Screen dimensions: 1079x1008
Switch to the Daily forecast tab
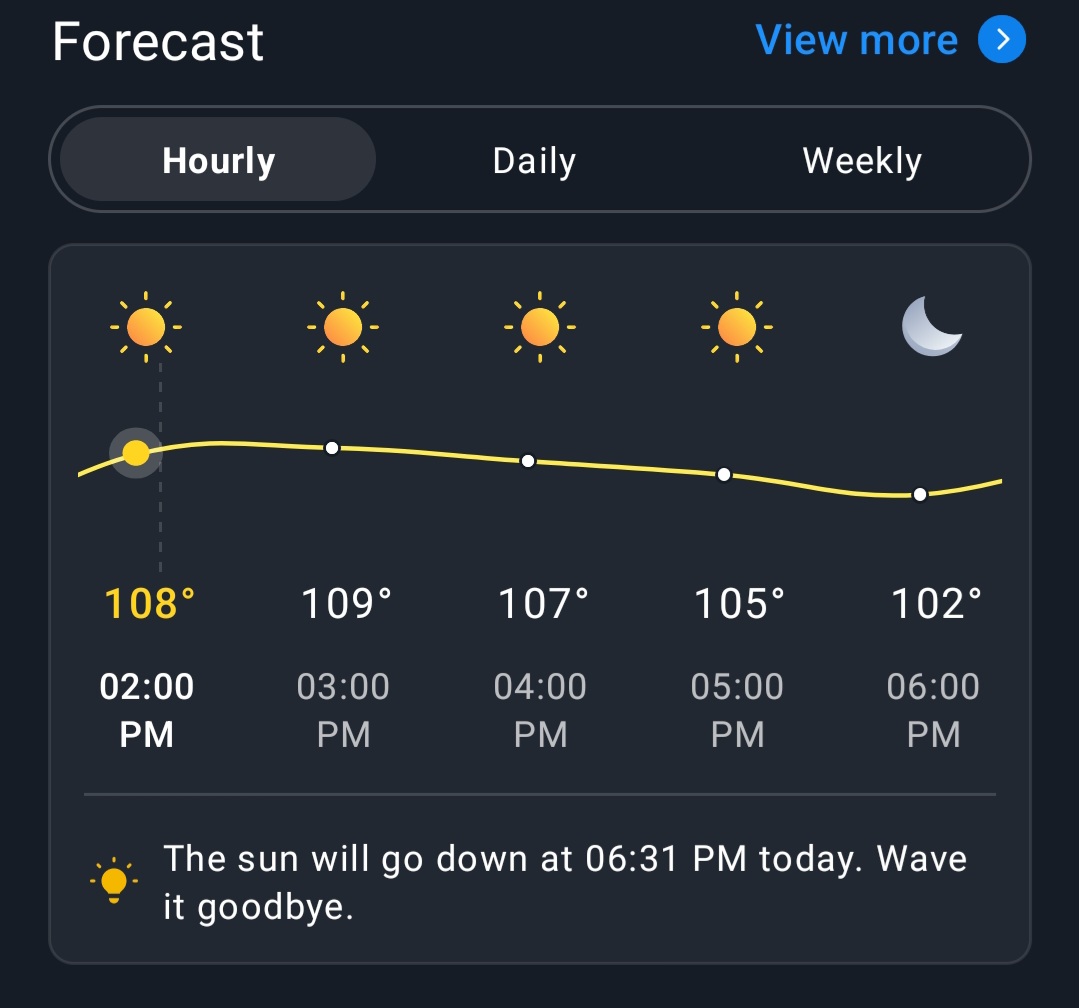[x=534, y=160]
